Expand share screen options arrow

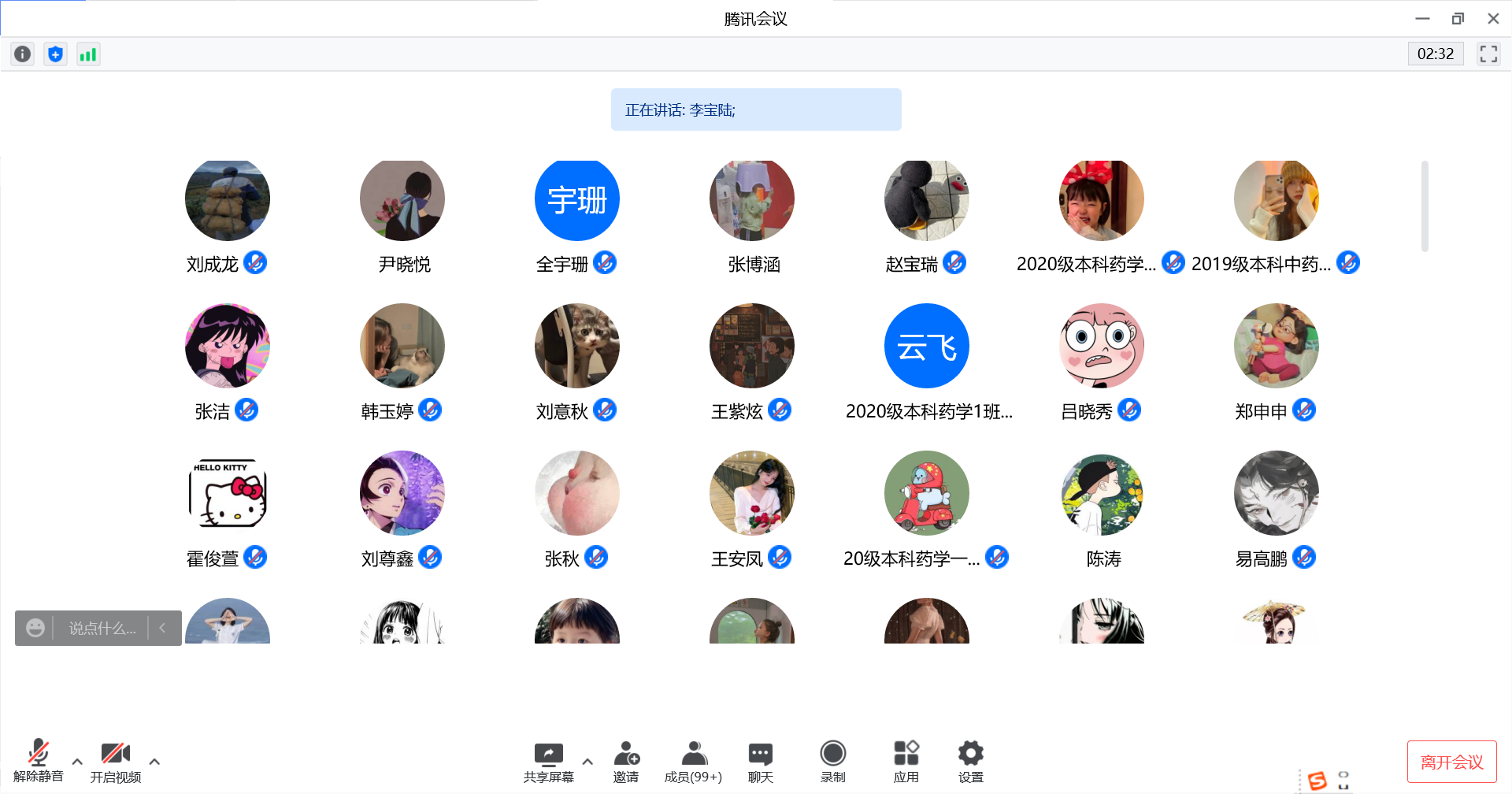click(587, 762)
